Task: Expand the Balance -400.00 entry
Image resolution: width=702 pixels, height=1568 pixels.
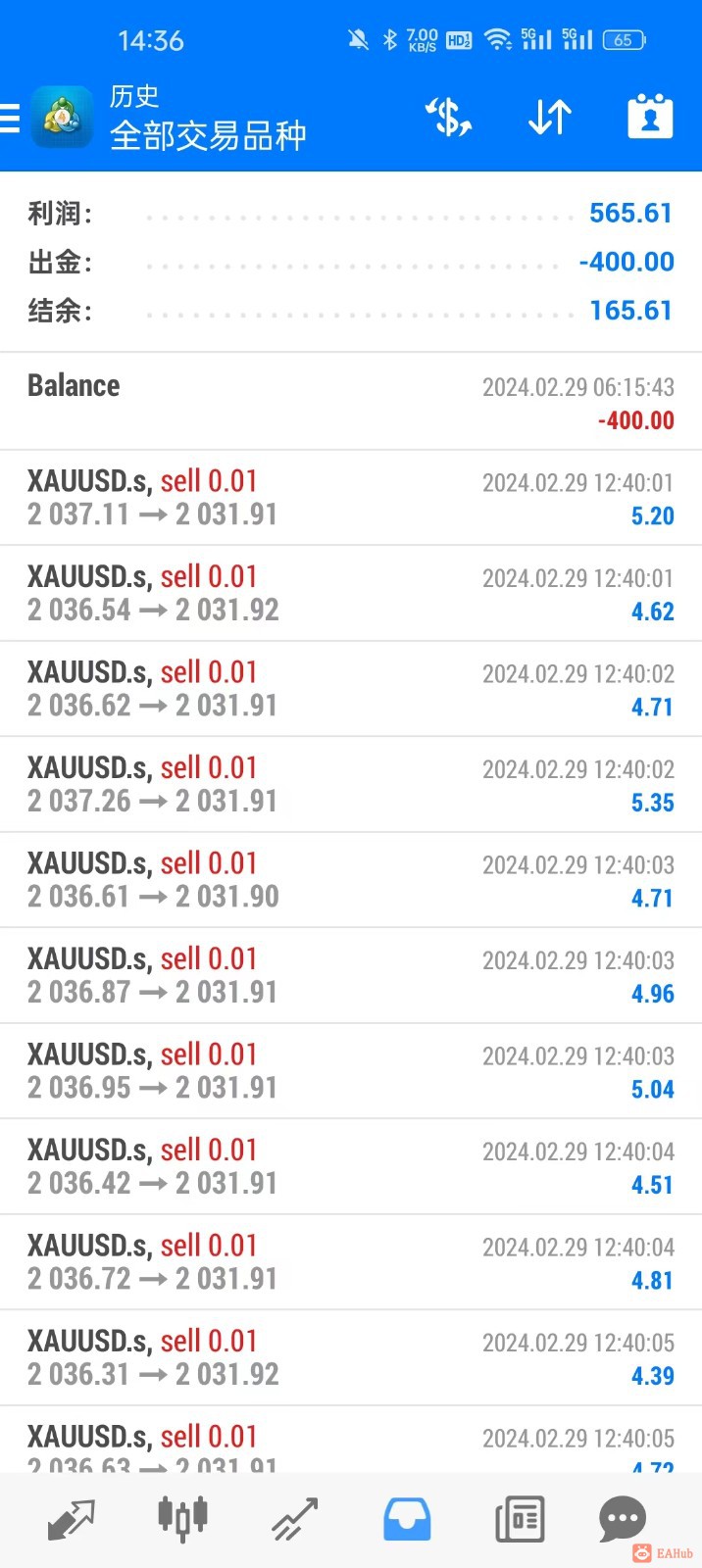Action: [x=351, y=402]
